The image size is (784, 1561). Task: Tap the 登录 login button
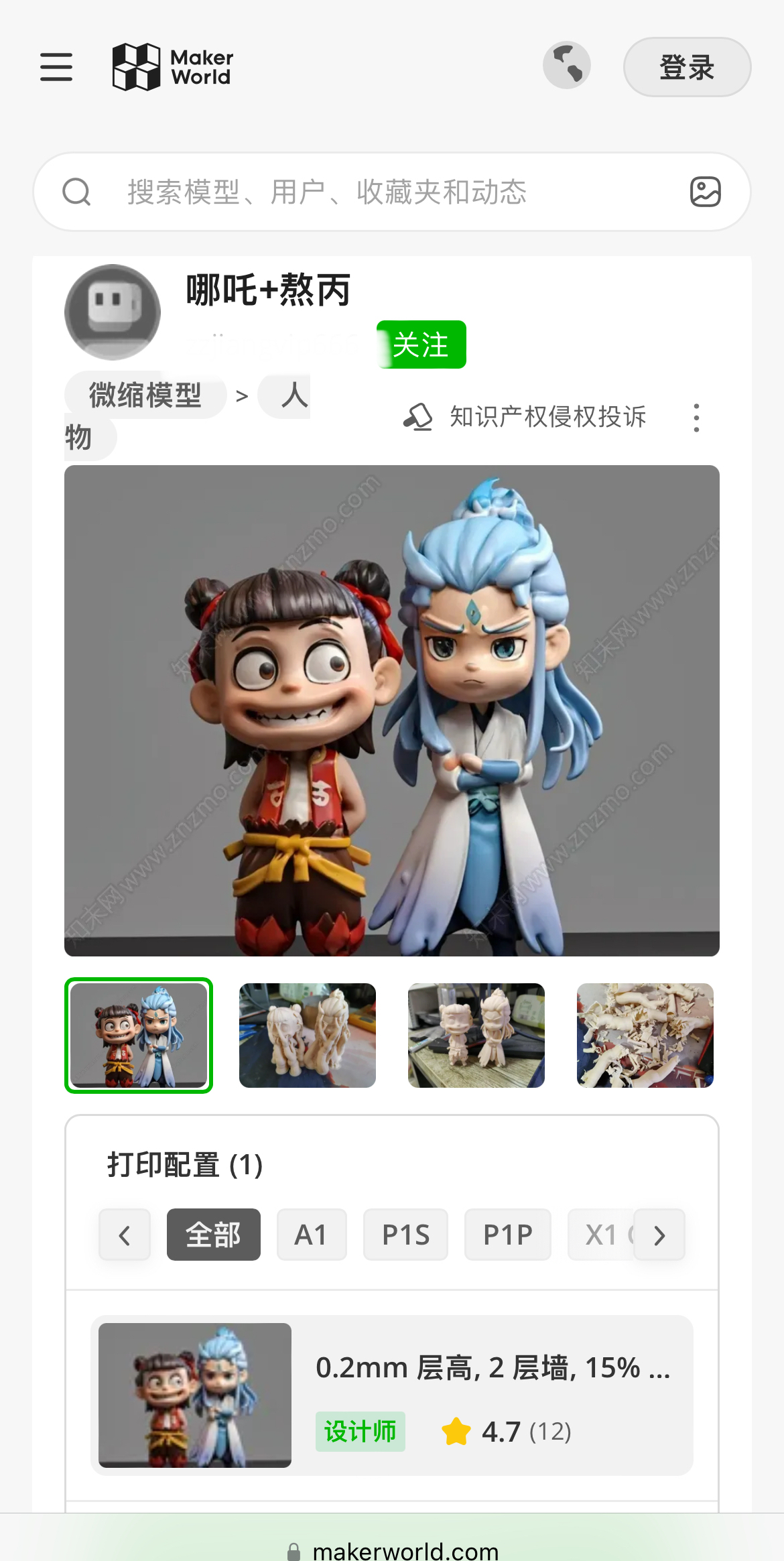click(687, 67)
